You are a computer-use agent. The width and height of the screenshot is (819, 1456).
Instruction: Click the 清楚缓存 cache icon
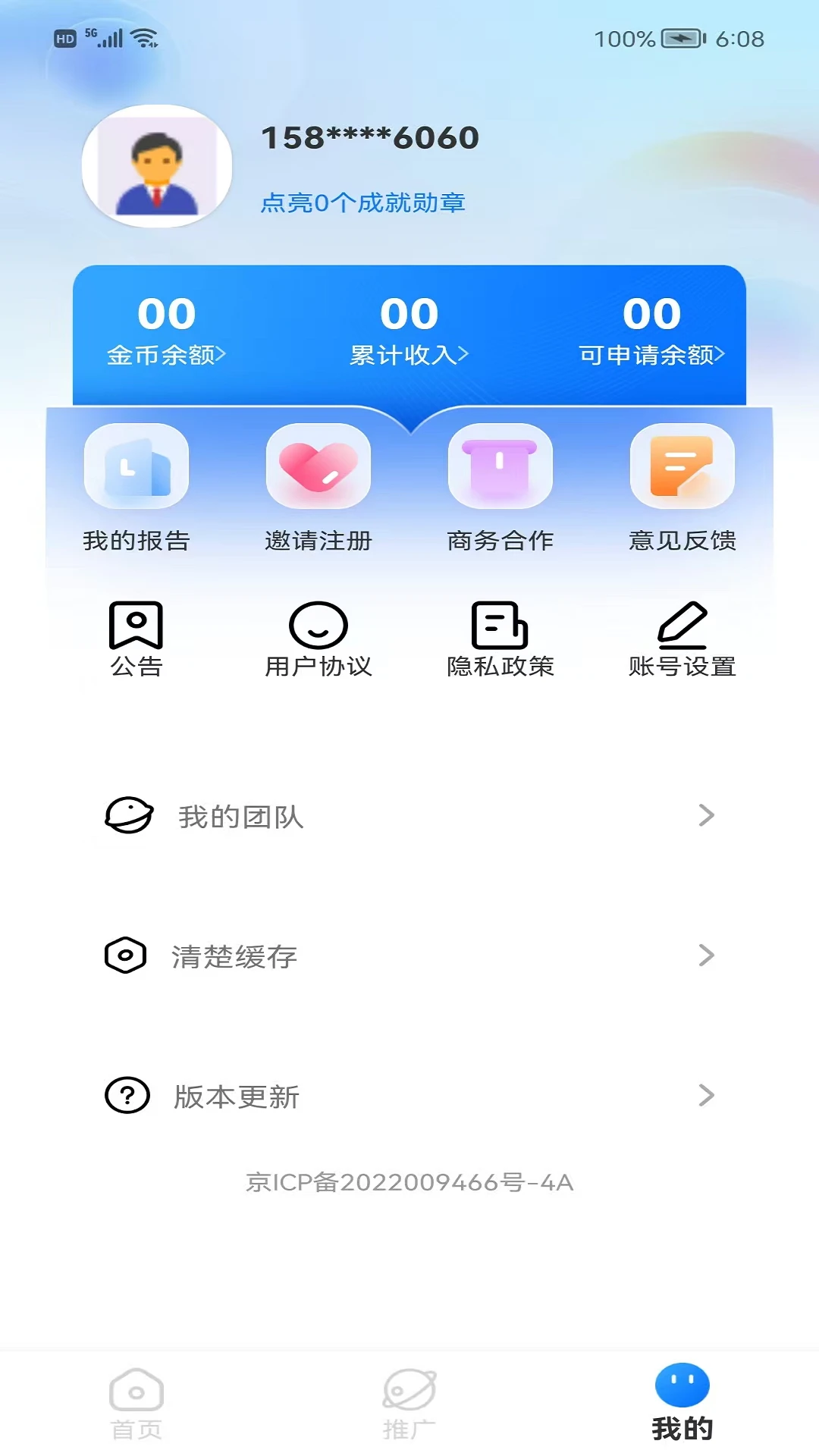click(x=127, y=956)
